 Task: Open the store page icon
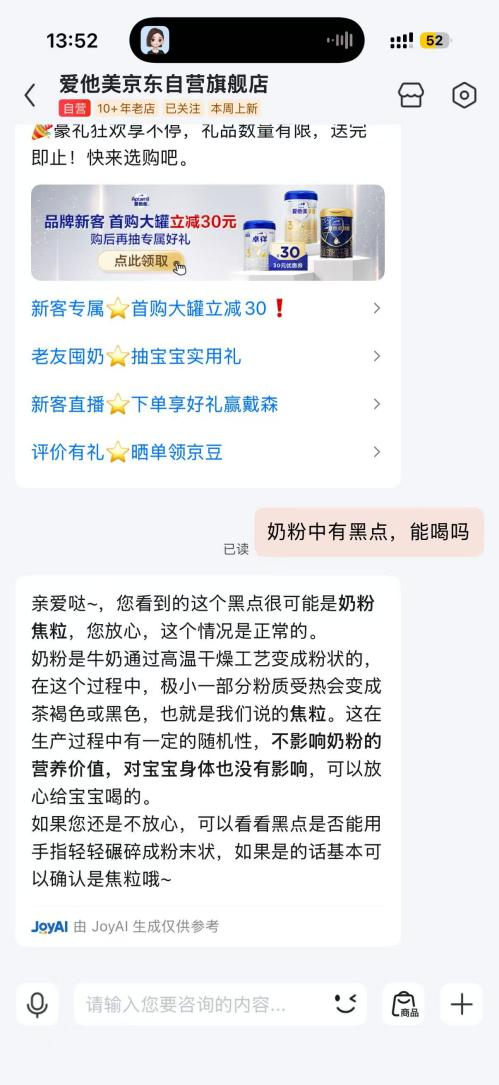coord(411,95)
